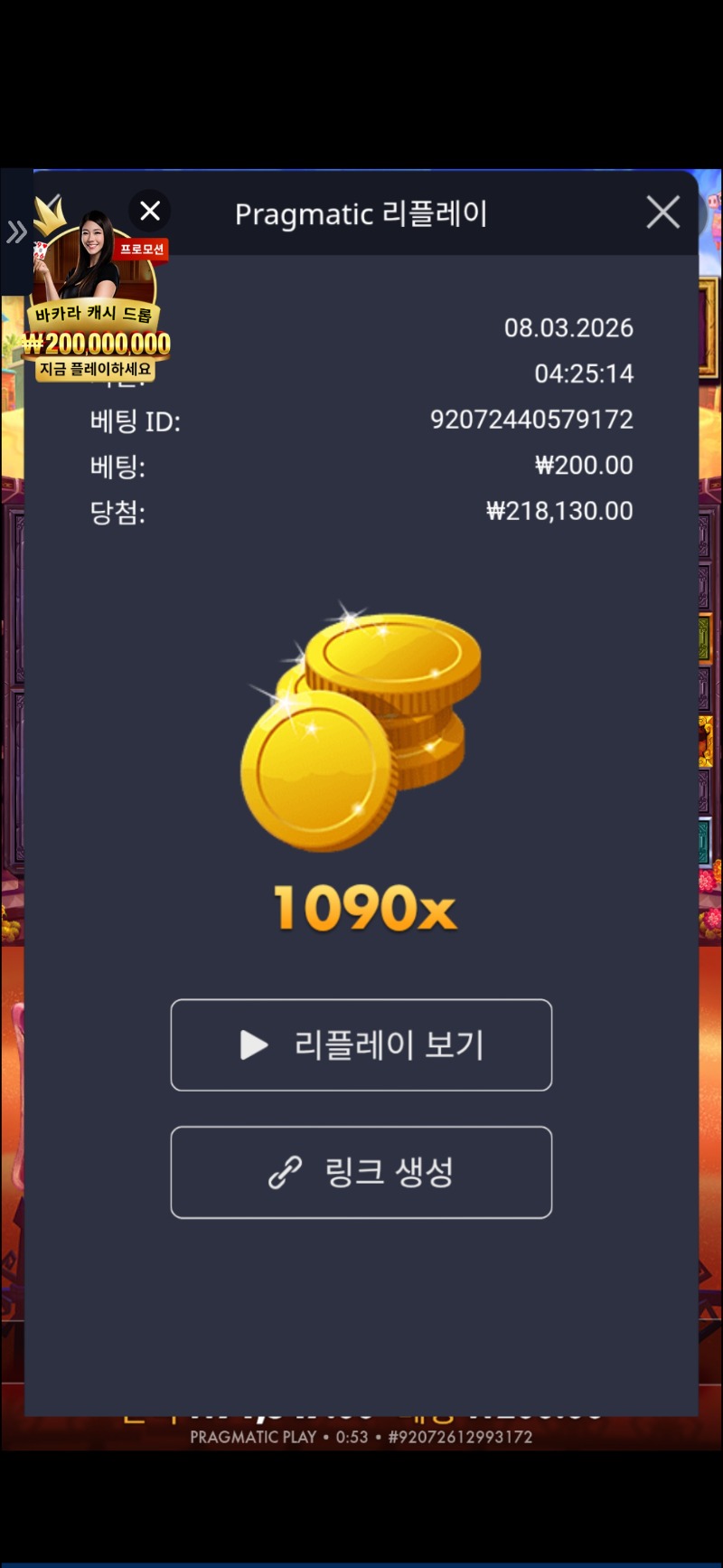Screen dimensions: 723x1568
Task: Tap the 리플레이 보기 button
Action: [361, 1045]
